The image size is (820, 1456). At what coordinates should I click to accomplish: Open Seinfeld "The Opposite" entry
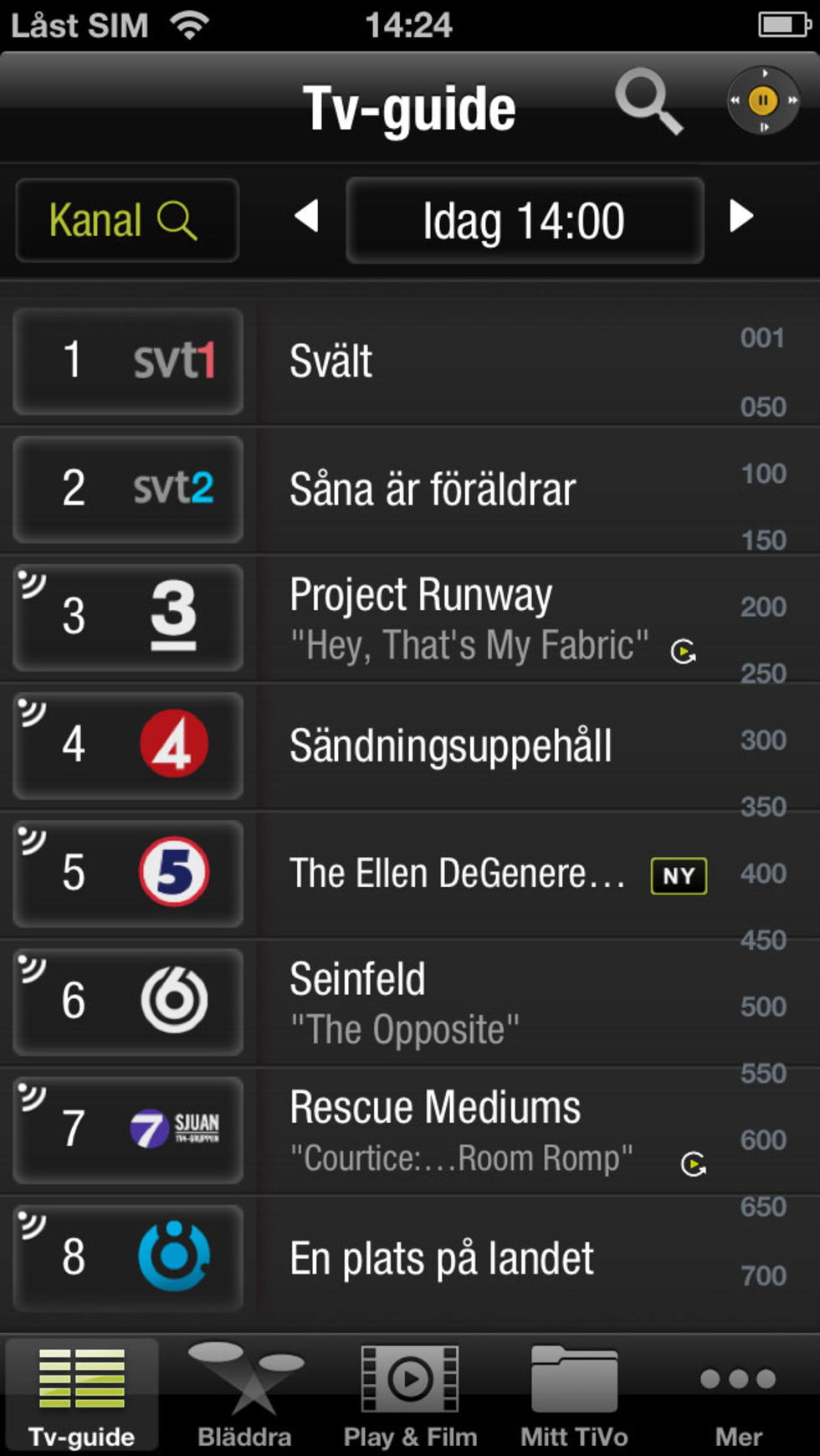click(494, 1002)
